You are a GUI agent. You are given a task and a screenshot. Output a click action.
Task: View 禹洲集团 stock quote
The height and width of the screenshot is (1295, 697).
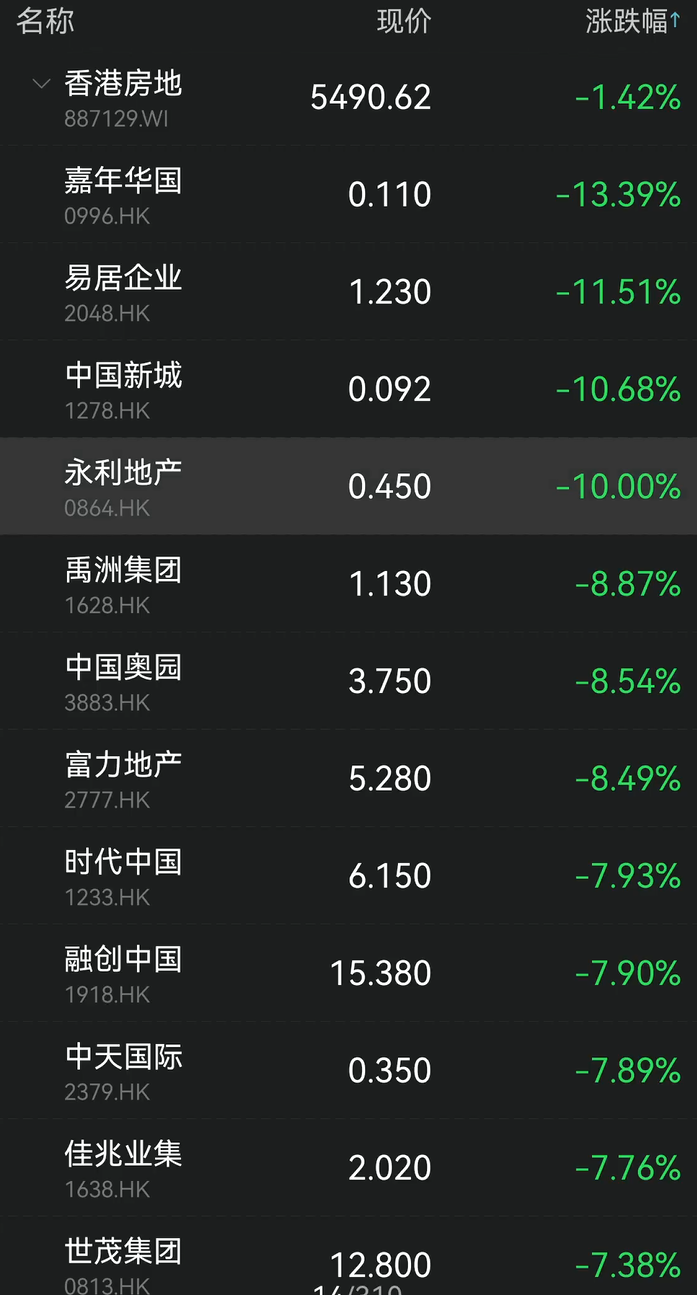(348, 584)
